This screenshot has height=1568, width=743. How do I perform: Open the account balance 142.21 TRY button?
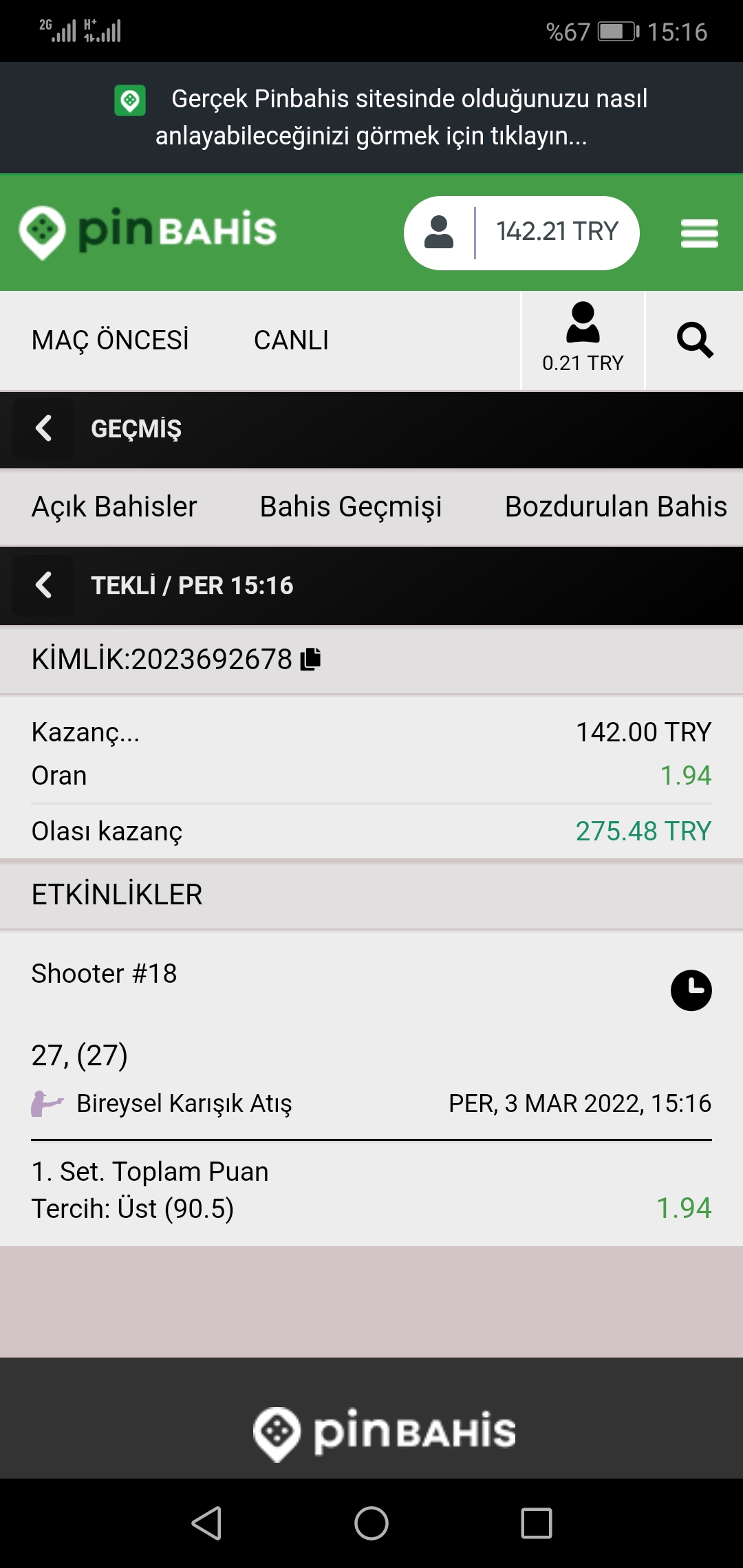[x=521, y=232]
